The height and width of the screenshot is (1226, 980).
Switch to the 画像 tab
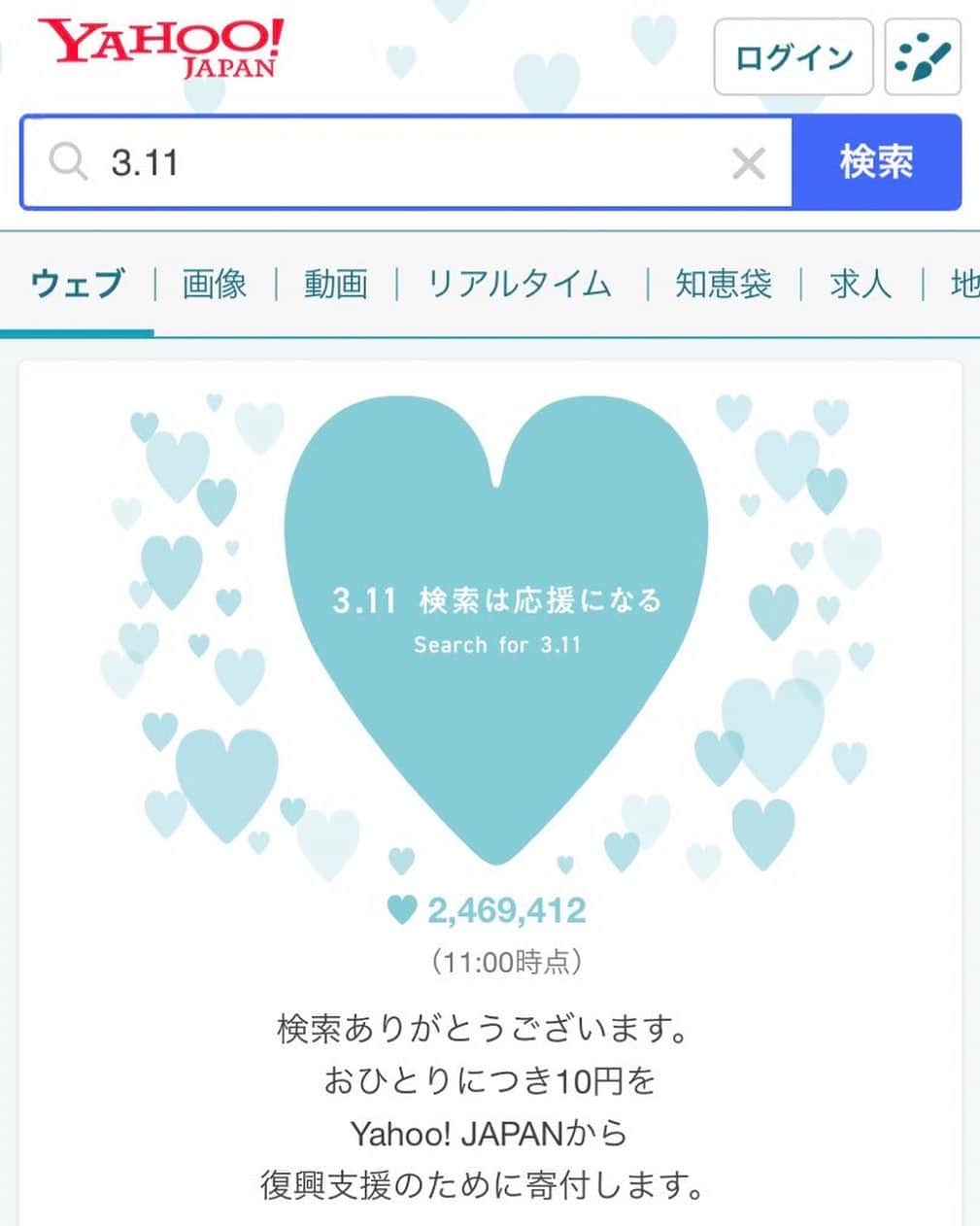point(212,285)
